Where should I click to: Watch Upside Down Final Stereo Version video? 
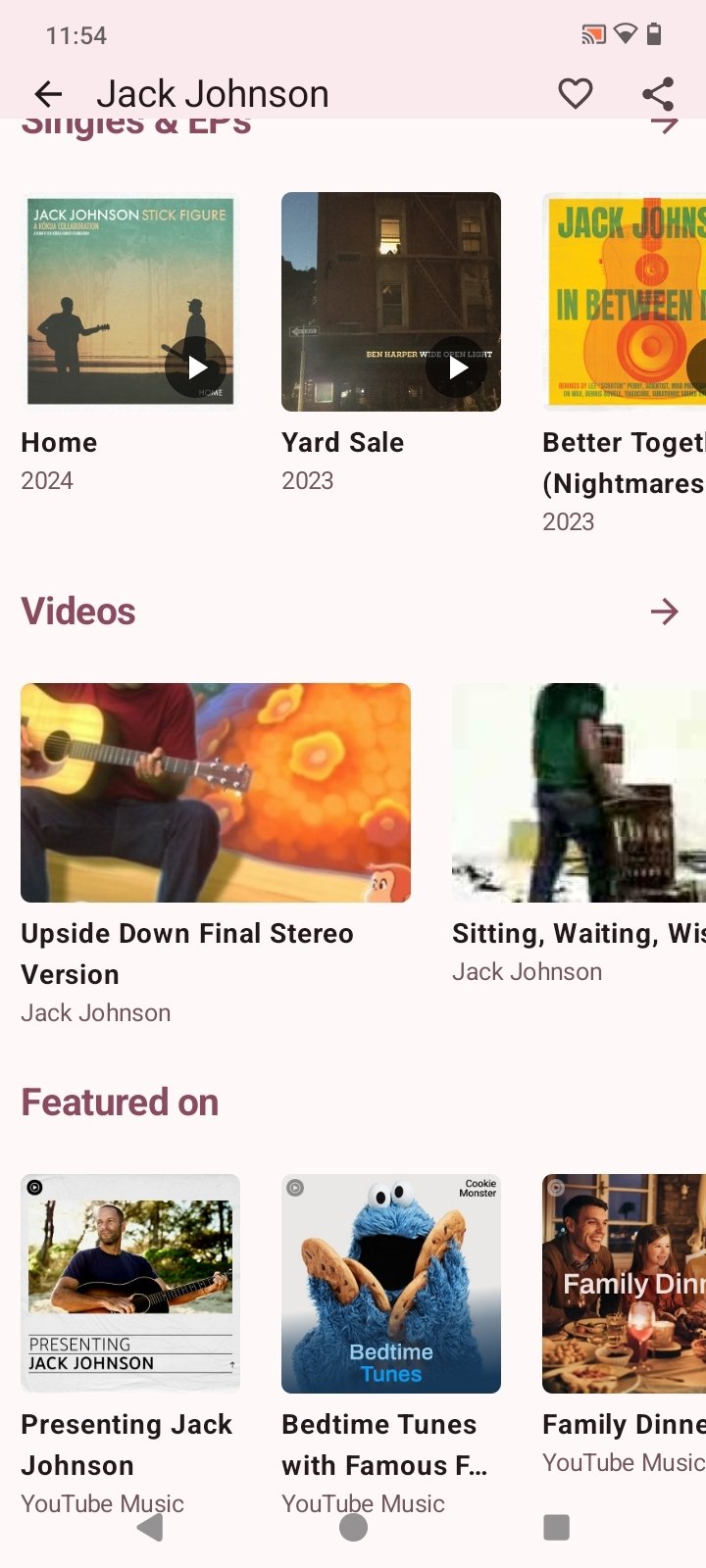click(x=216, y=793)
